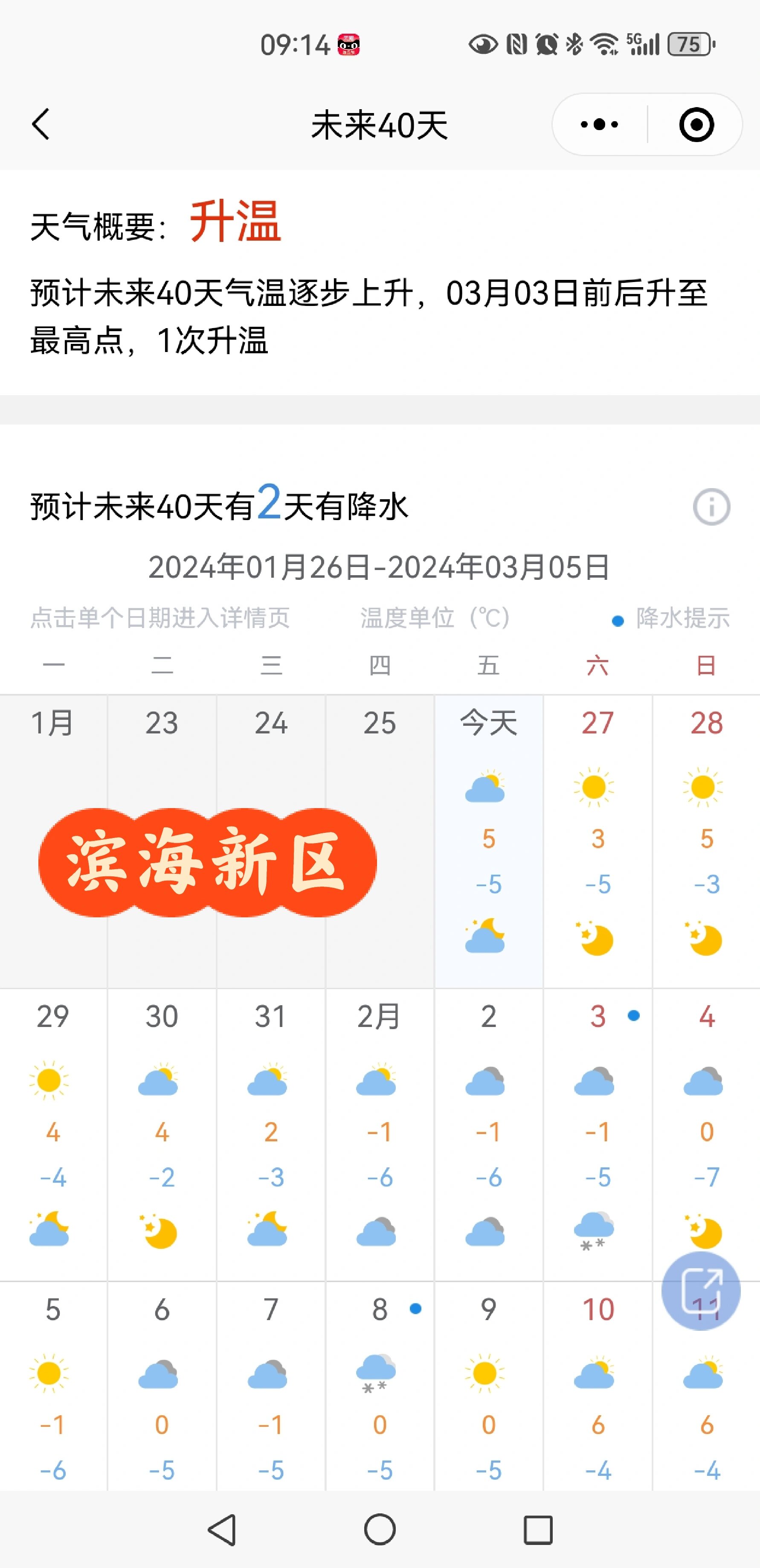View forecast details for January 27
The image size is (760, 1568).
pos(598,840)
